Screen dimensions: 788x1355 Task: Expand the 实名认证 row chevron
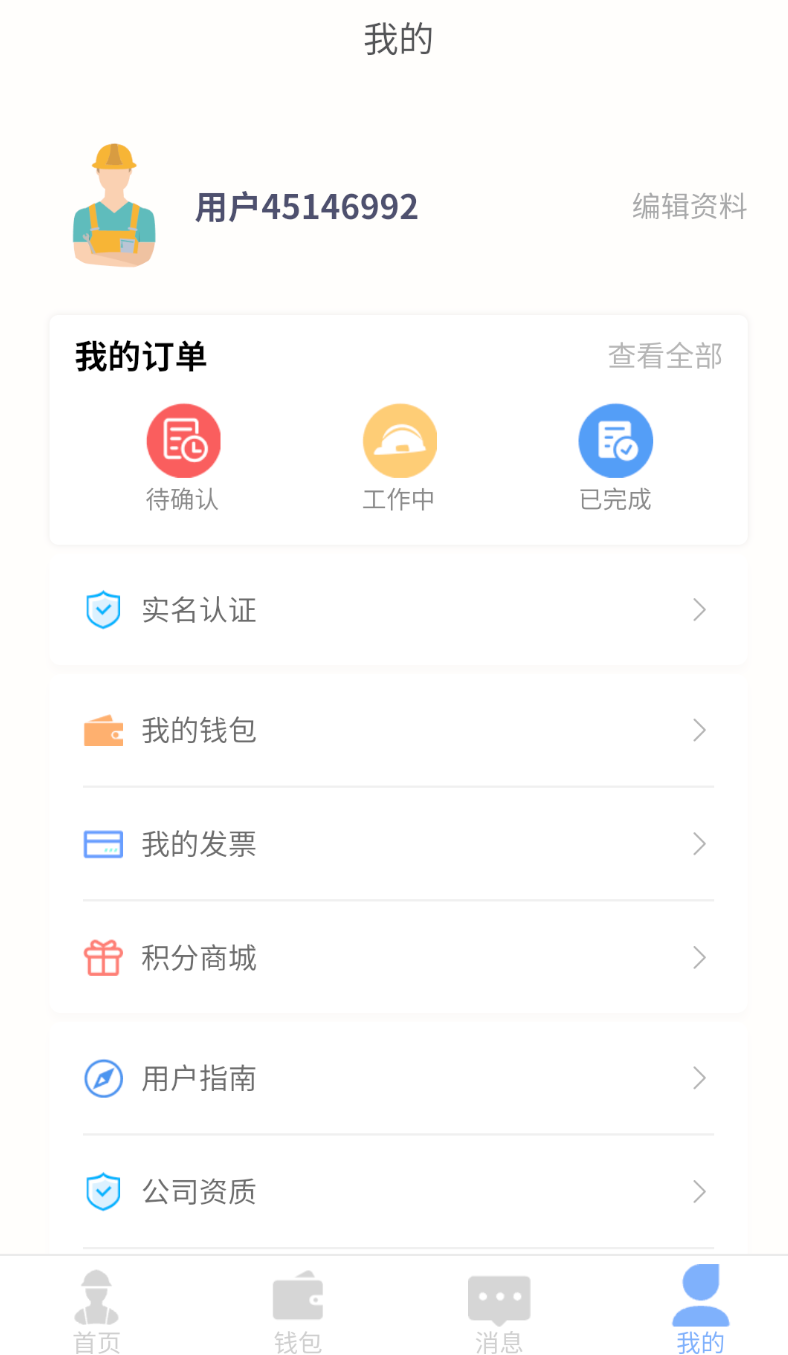pos(698,609)
